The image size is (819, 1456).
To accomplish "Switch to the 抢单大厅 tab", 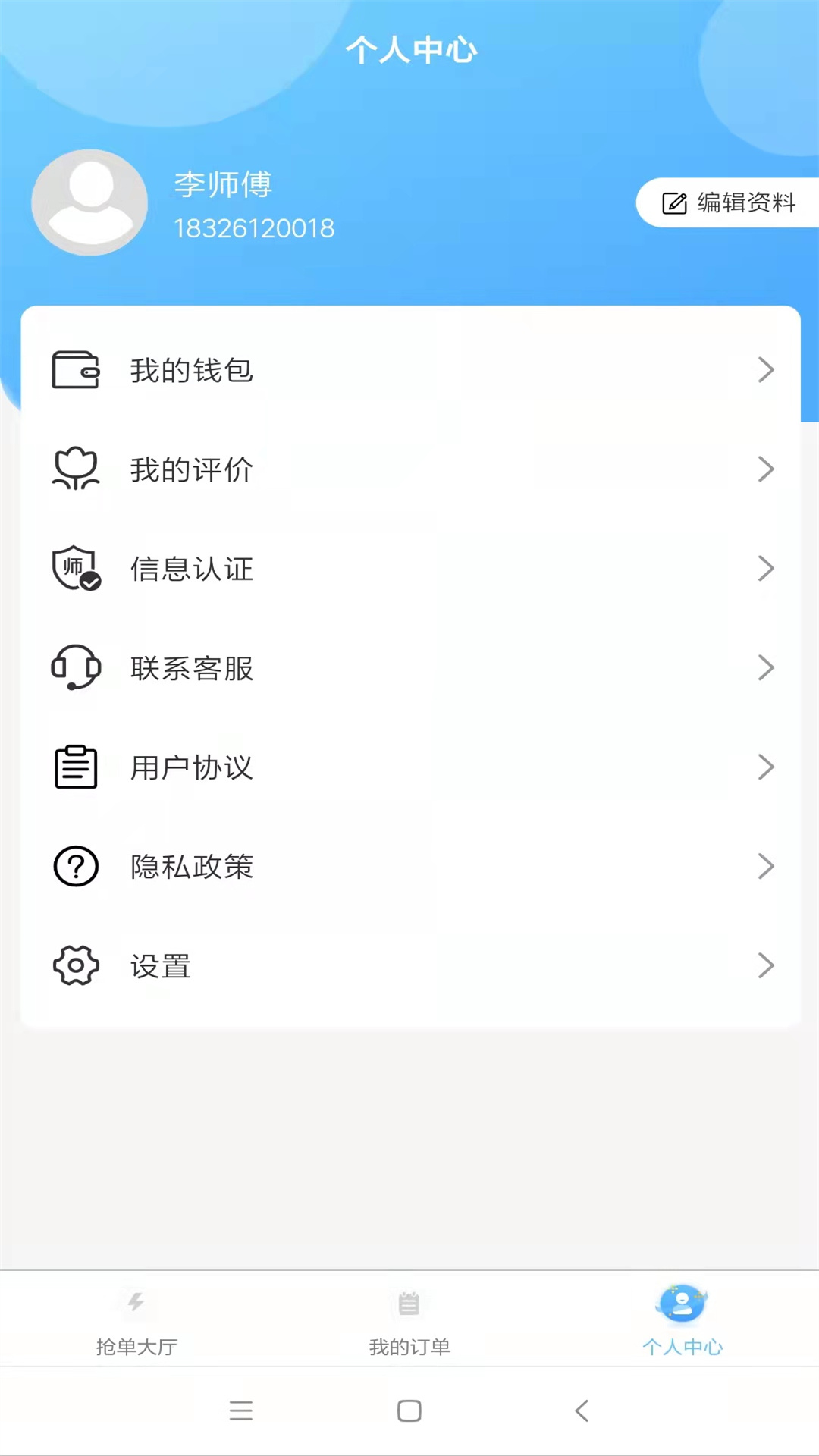I will (x=136, y=1319).
